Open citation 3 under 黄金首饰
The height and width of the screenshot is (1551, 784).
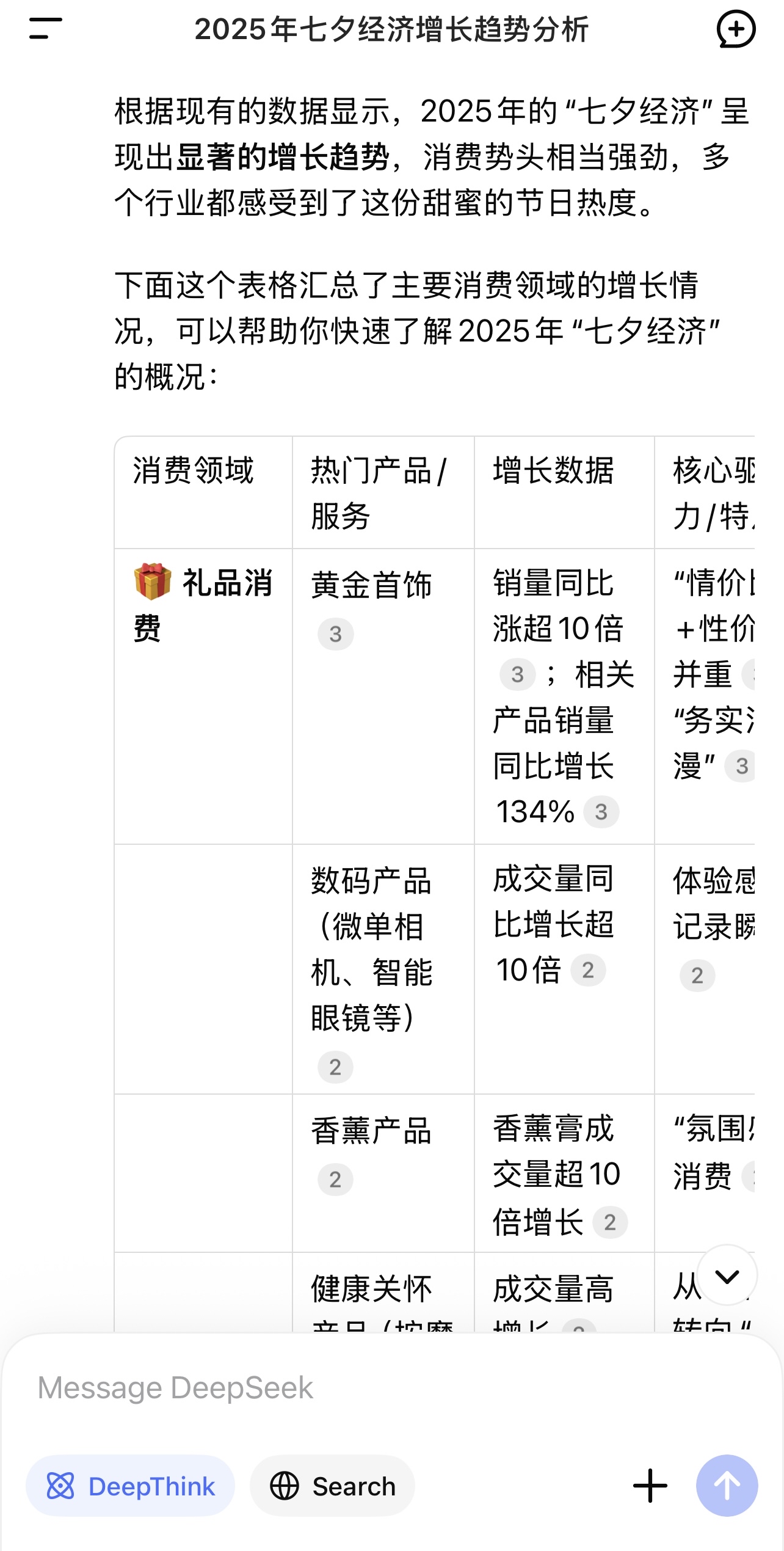click(335, 634)
